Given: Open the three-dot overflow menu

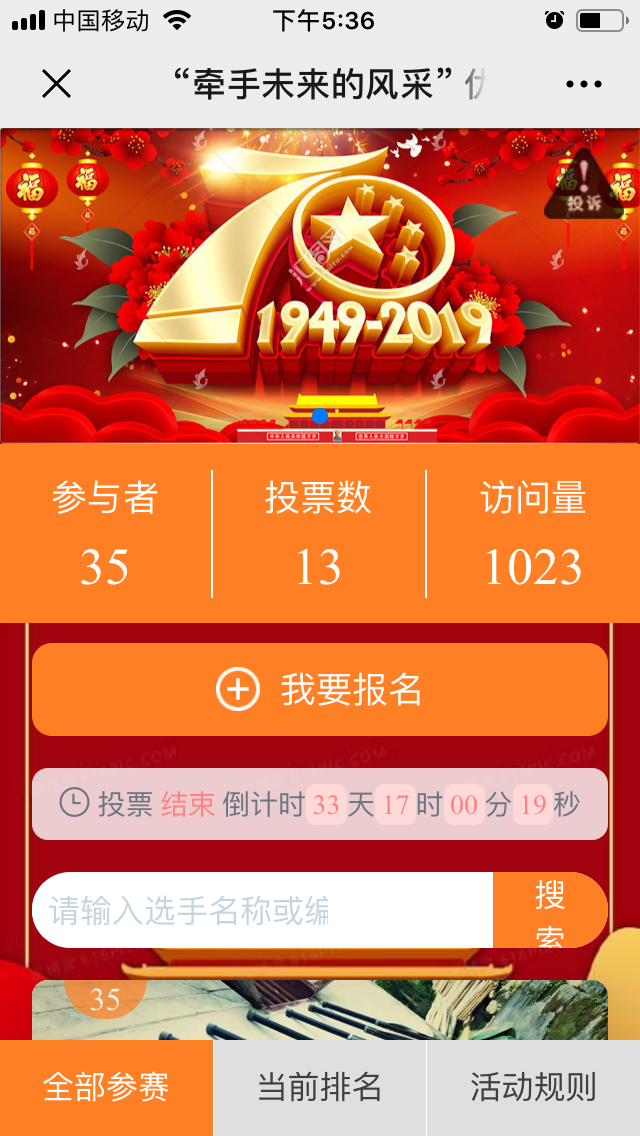Looking at the screenshot, I should coord(583,85).
